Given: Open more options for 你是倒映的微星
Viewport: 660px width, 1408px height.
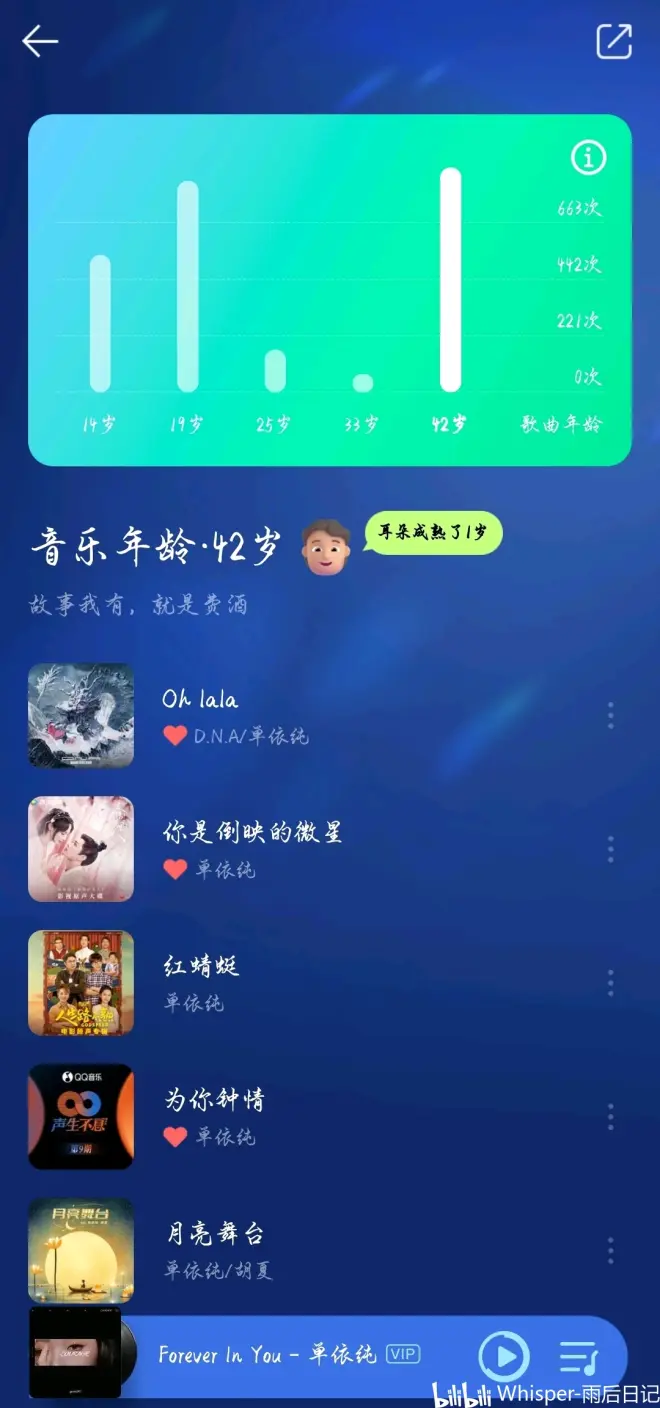Looking at the screenshot, I should click(610, 849).
